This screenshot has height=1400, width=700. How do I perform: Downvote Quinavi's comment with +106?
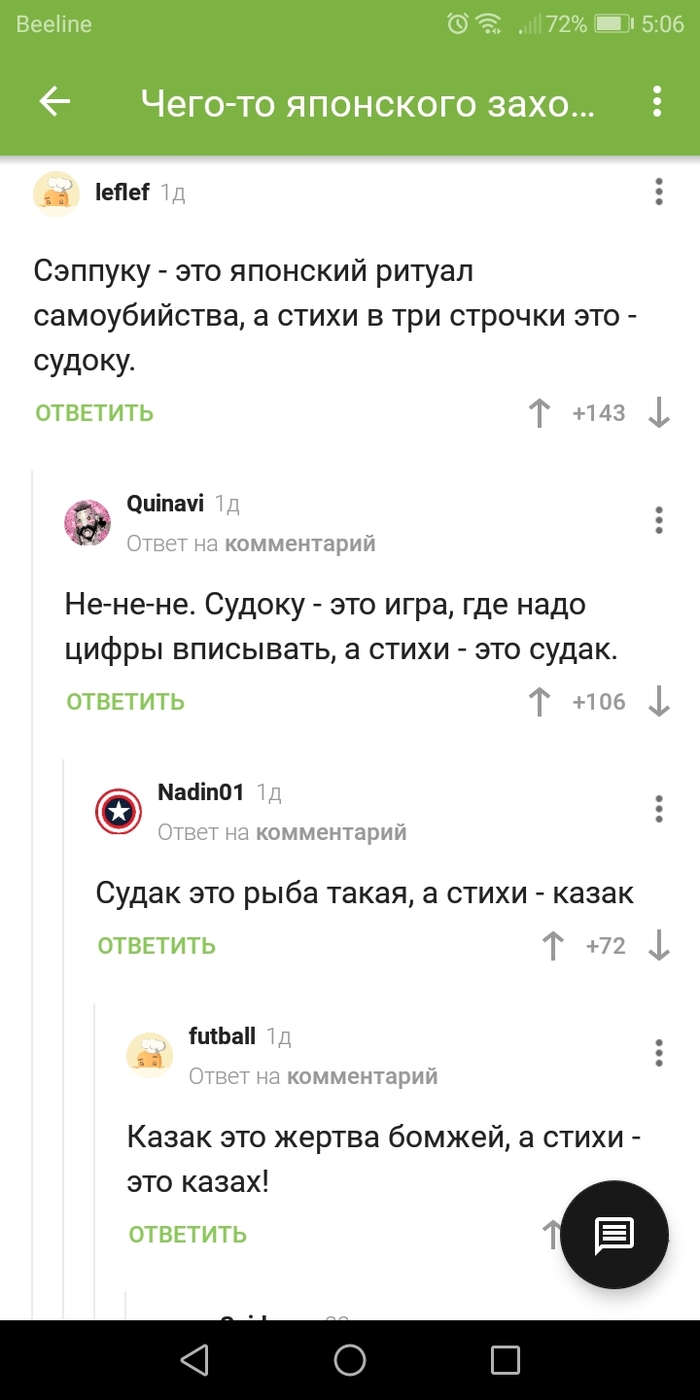pos(659,702)
